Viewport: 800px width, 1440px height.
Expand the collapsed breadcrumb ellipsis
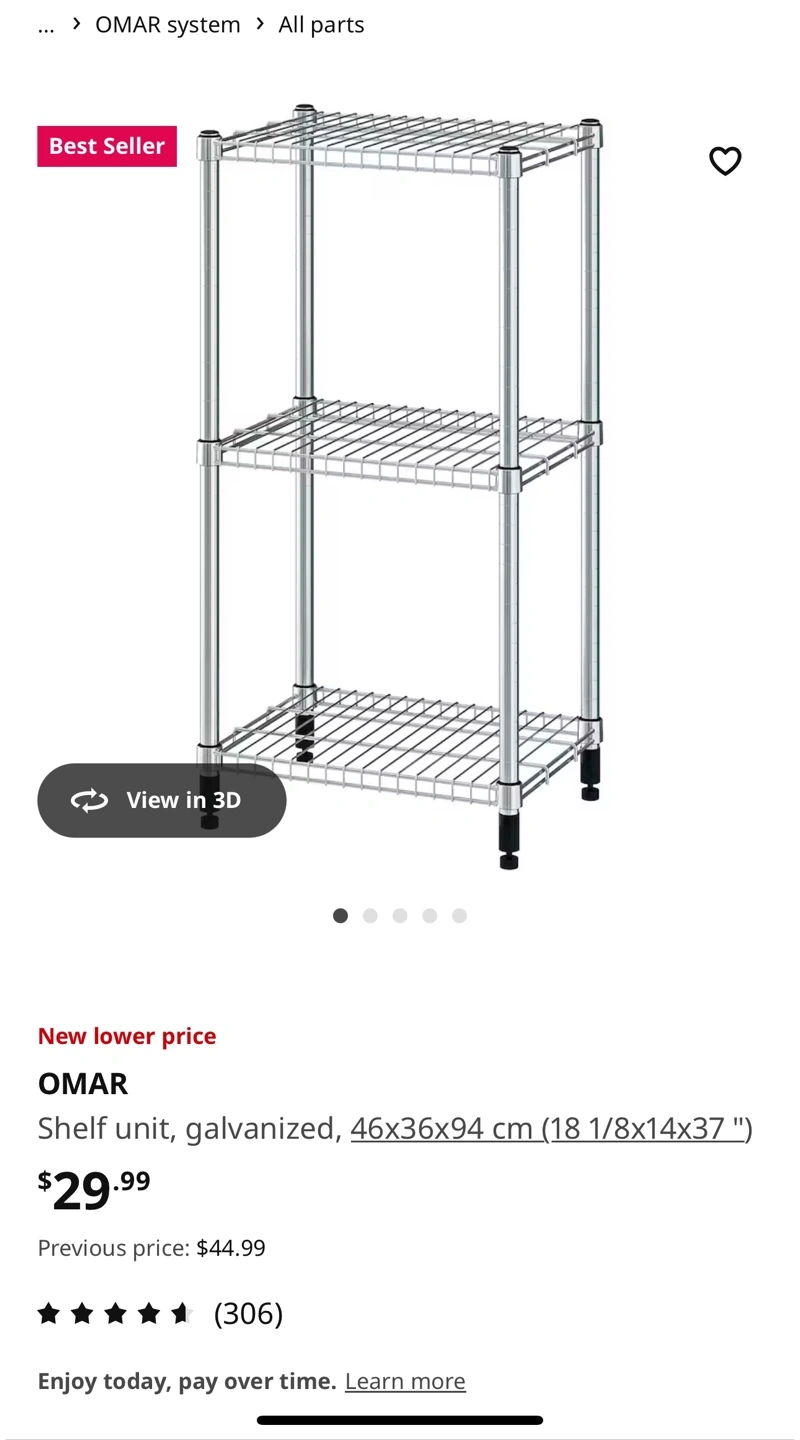[x=46, y=25]
